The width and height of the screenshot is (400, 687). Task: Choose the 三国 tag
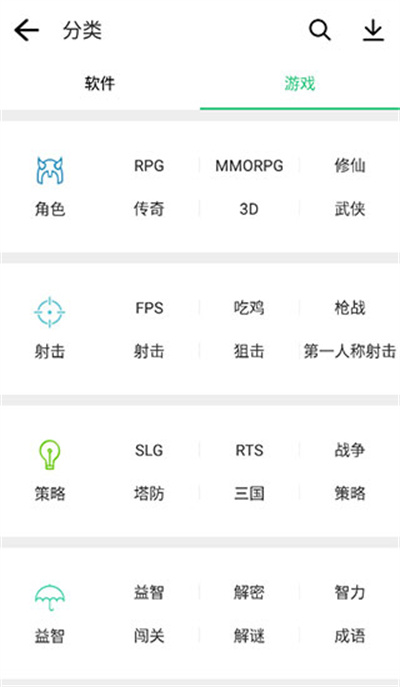pos(249,494)
